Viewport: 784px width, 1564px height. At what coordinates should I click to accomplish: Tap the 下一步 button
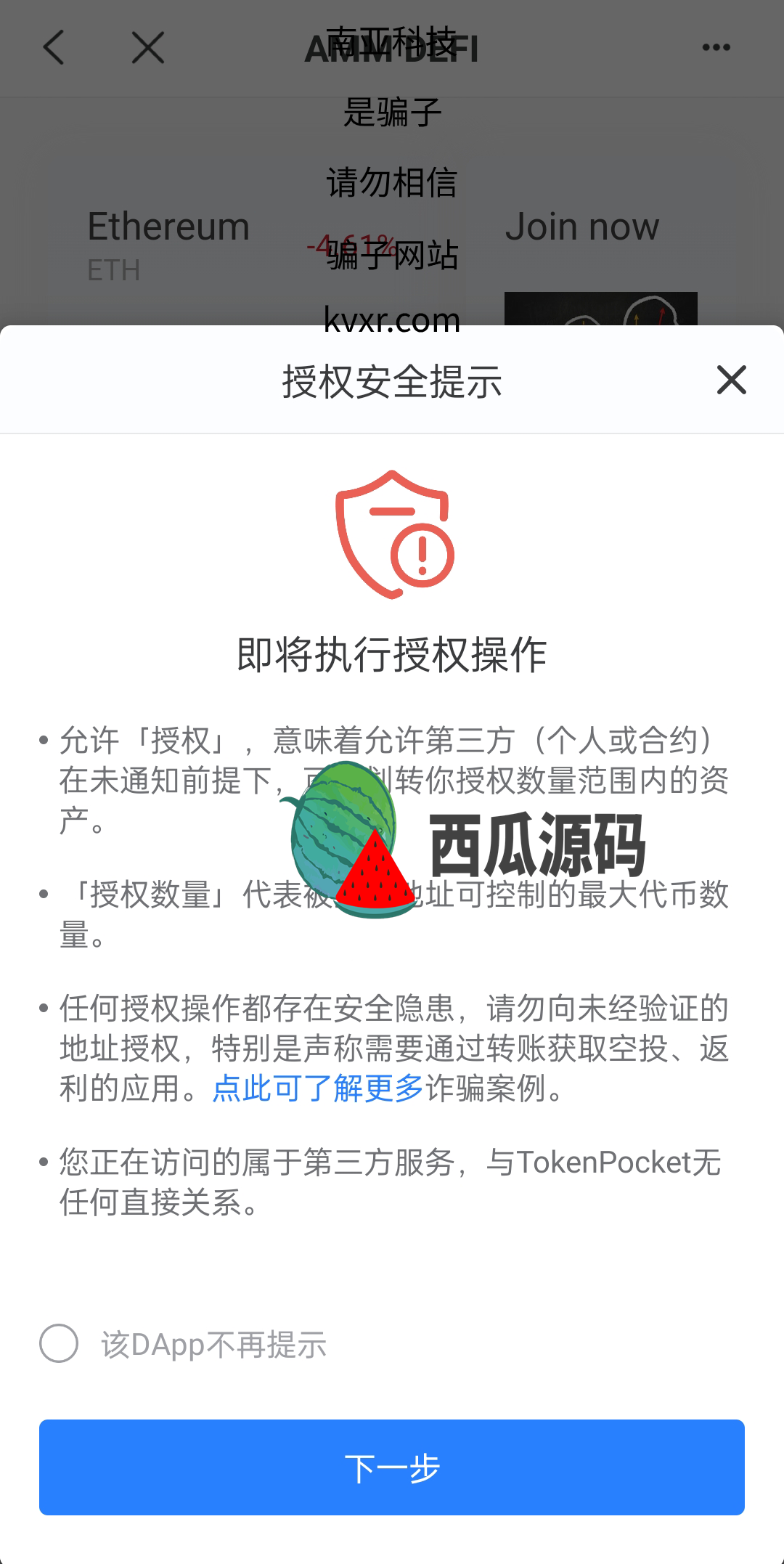click(x=392, y=1467)
